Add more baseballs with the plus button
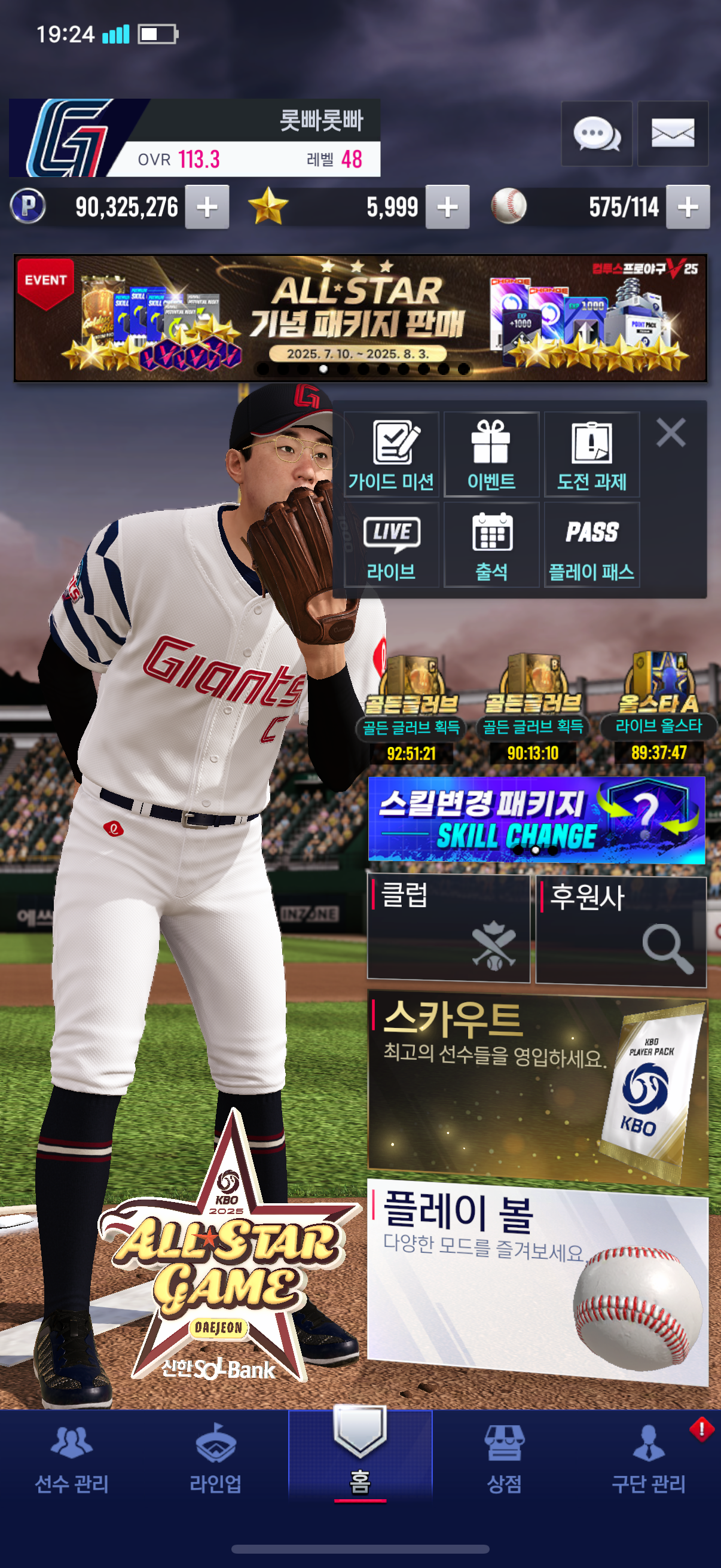This screenshot has width=721, height=1568. pos(688,207)
